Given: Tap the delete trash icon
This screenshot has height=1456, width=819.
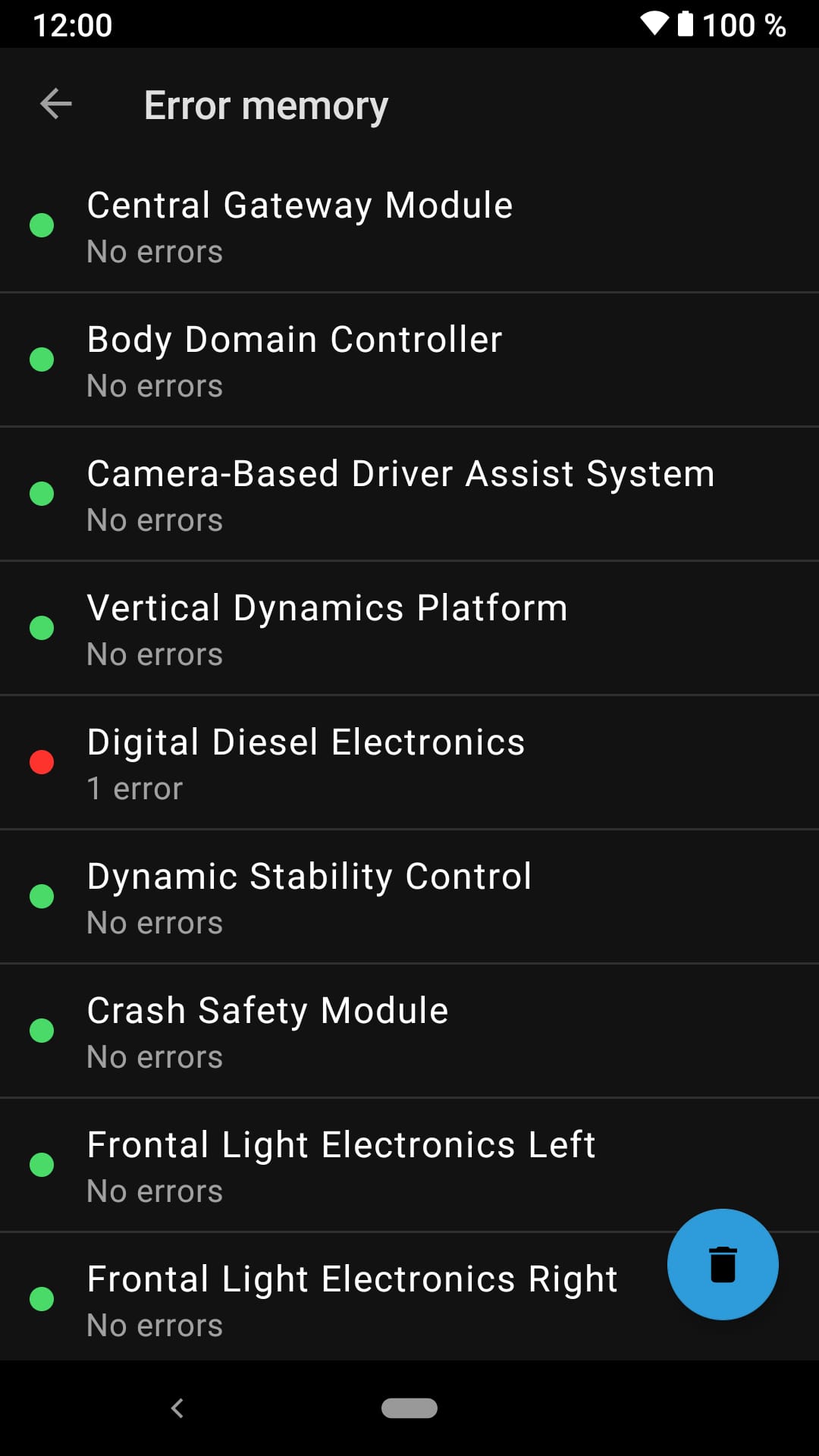Looking at the screenshot, I should tap(722, 1264).
